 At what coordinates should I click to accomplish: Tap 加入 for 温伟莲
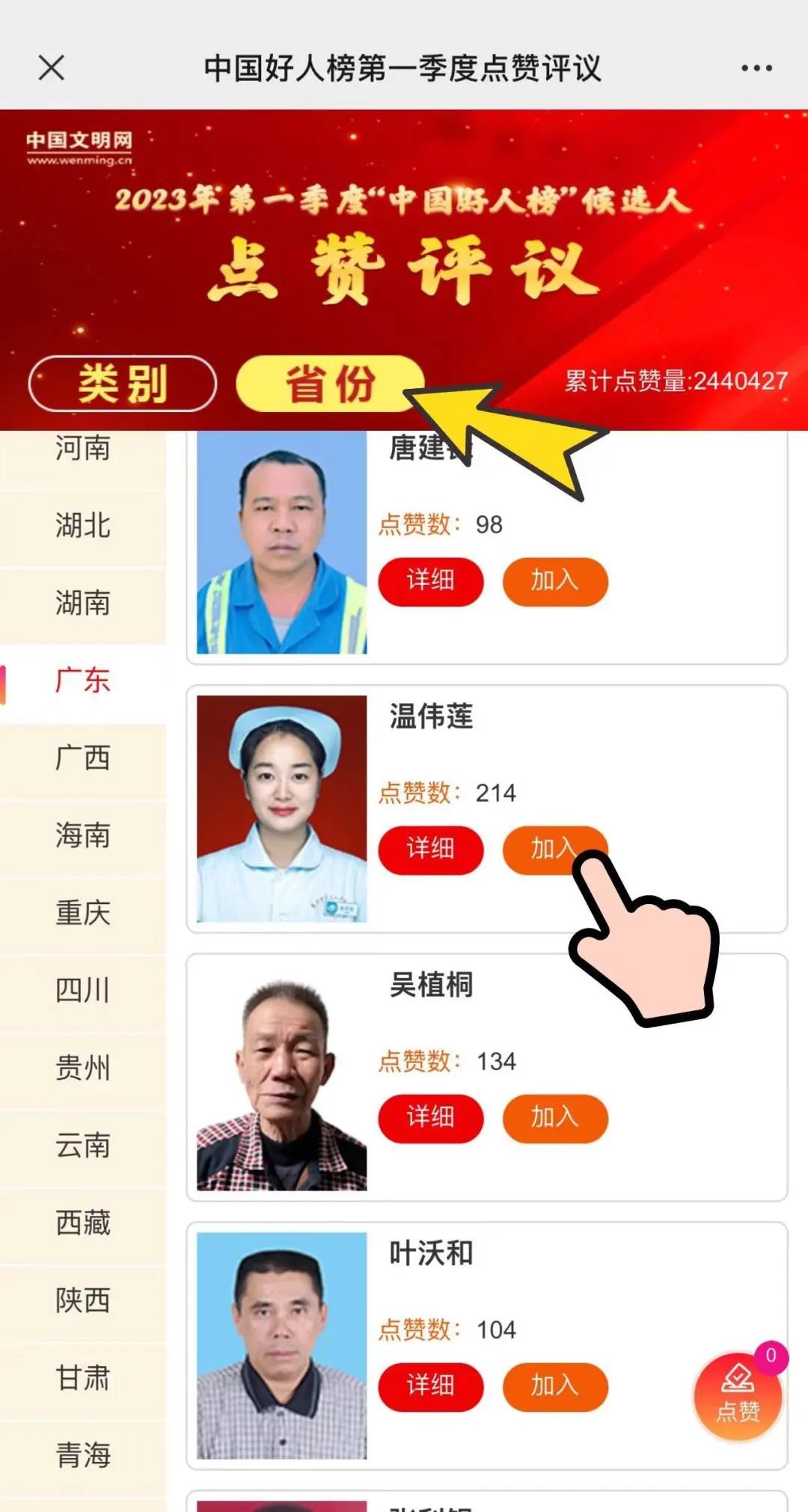click(548, 849)
